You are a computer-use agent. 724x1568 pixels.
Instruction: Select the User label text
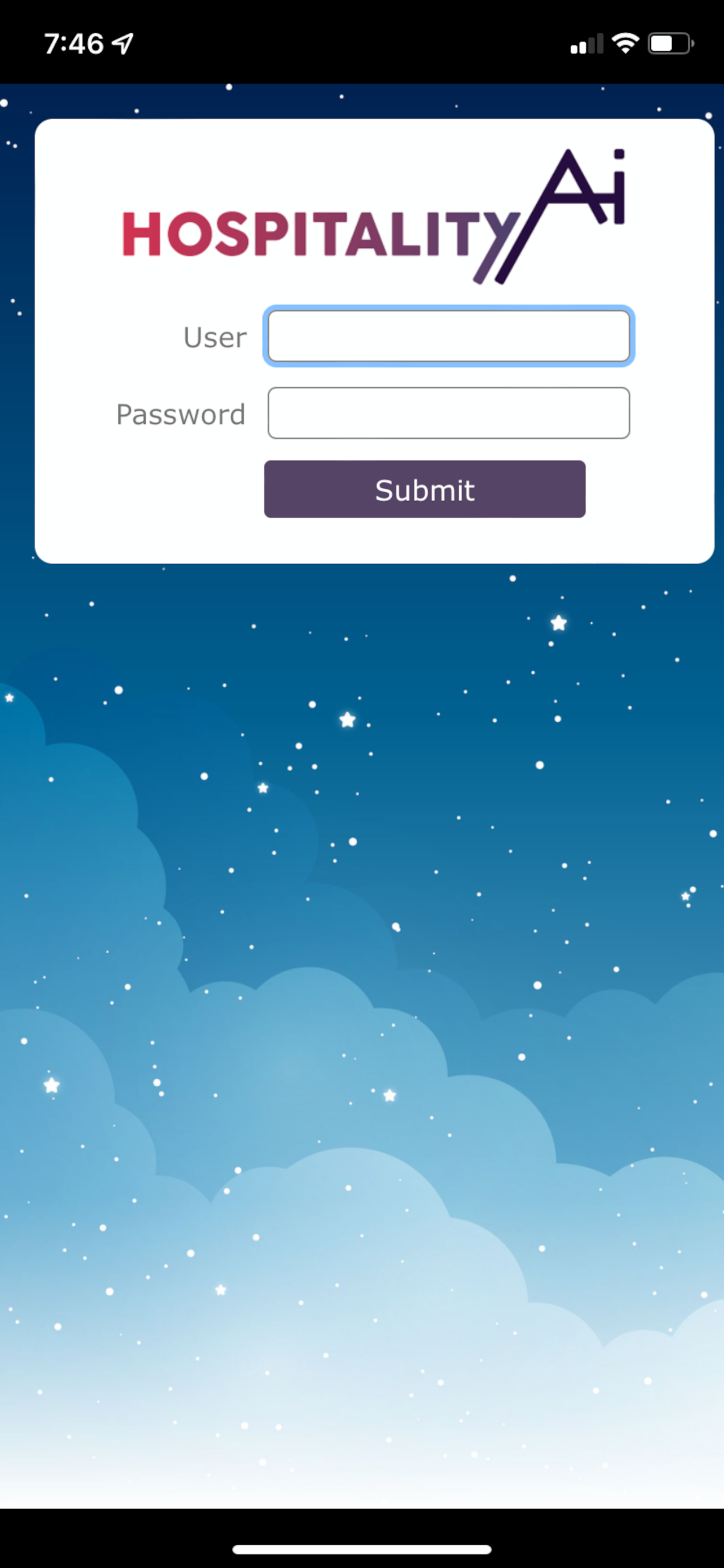coord(214,337)
